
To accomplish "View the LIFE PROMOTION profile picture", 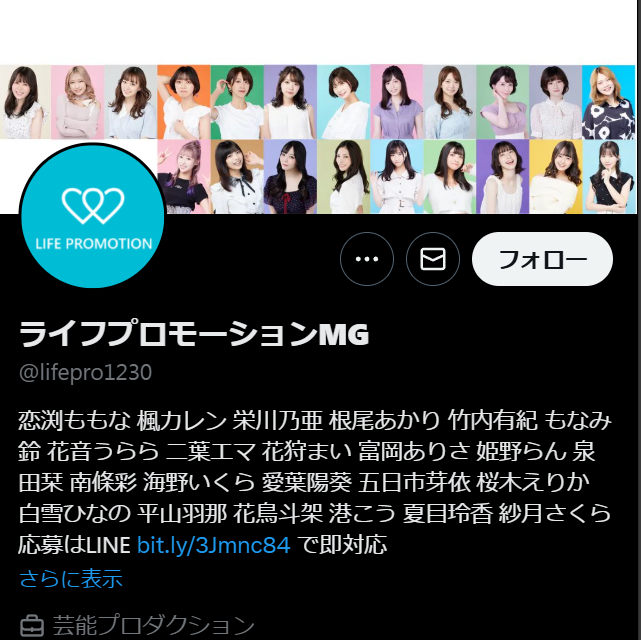I will [x=92, y=216].
